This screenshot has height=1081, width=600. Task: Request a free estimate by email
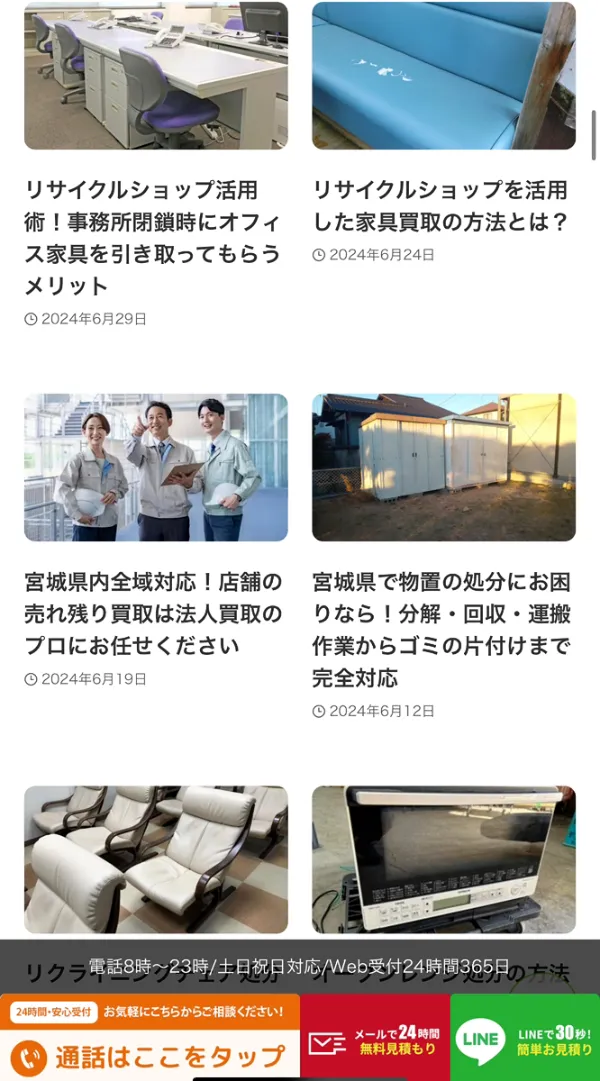pos(375,1038)
